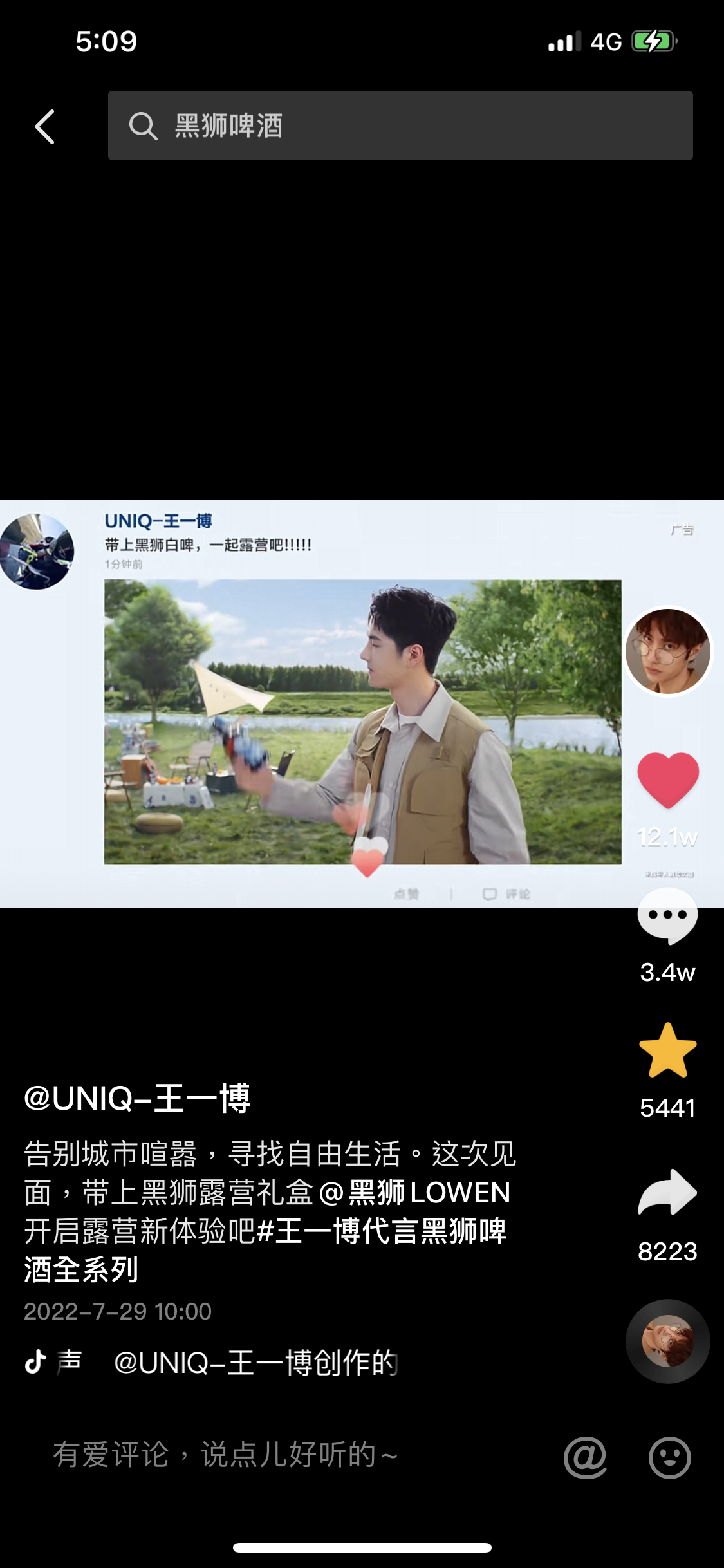The height and width of the screenshot is (1568, 724).
Task: Tap the 有爱评论 comment field
Action: [225, 1455]
